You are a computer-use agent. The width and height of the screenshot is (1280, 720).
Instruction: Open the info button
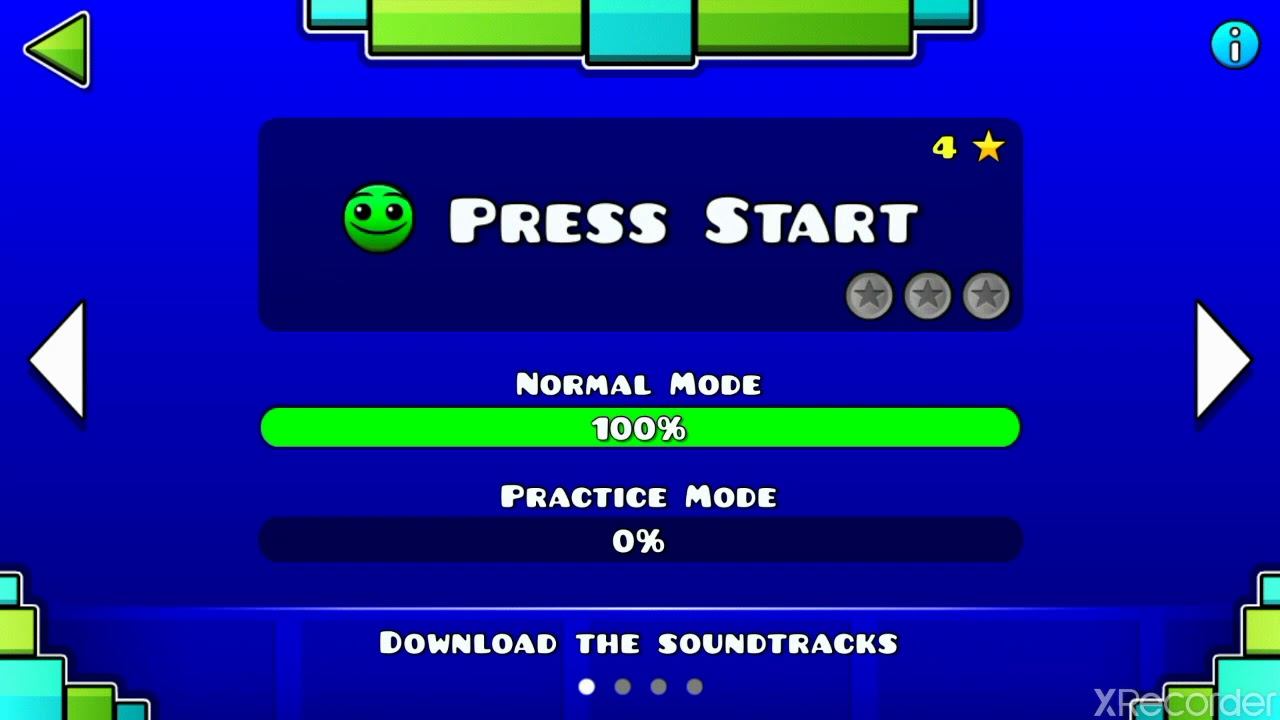pyautogui.click(x=1235, y=44)
